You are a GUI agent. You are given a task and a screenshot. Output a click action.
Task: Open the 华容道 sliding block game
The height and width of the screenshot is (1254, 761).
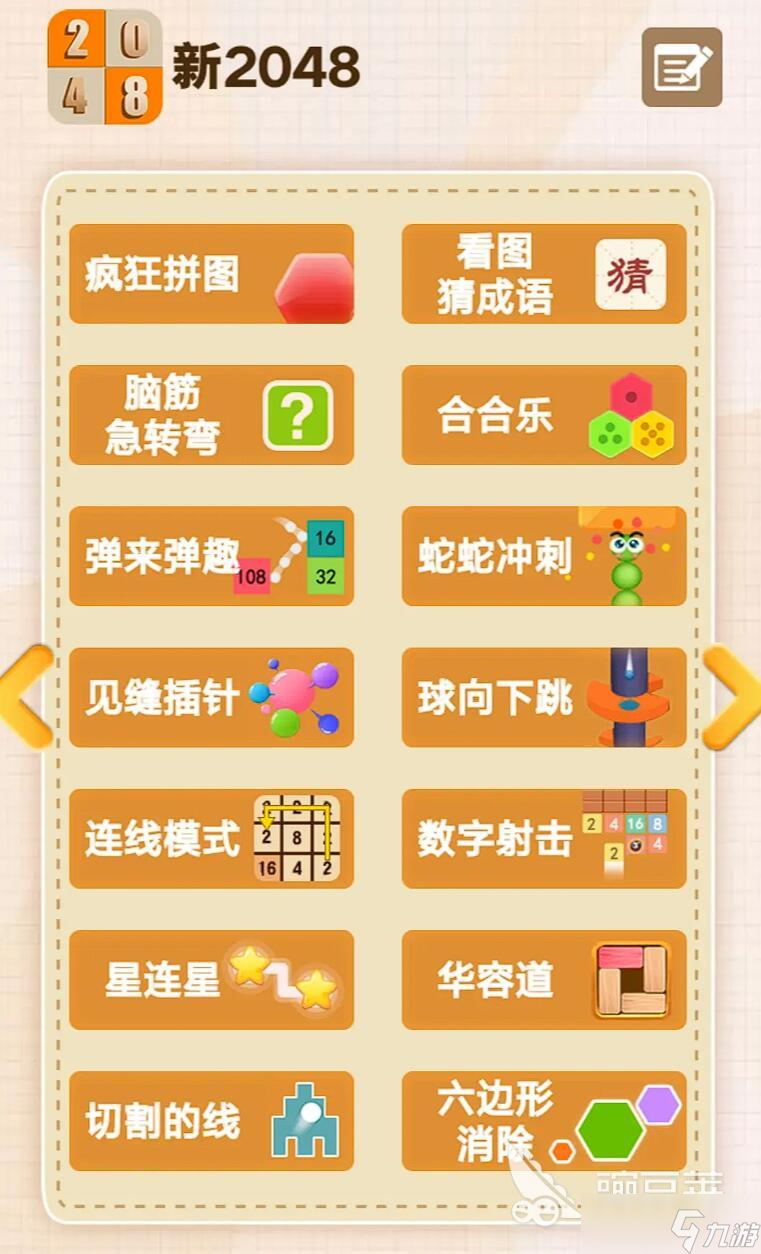[543, 980]
